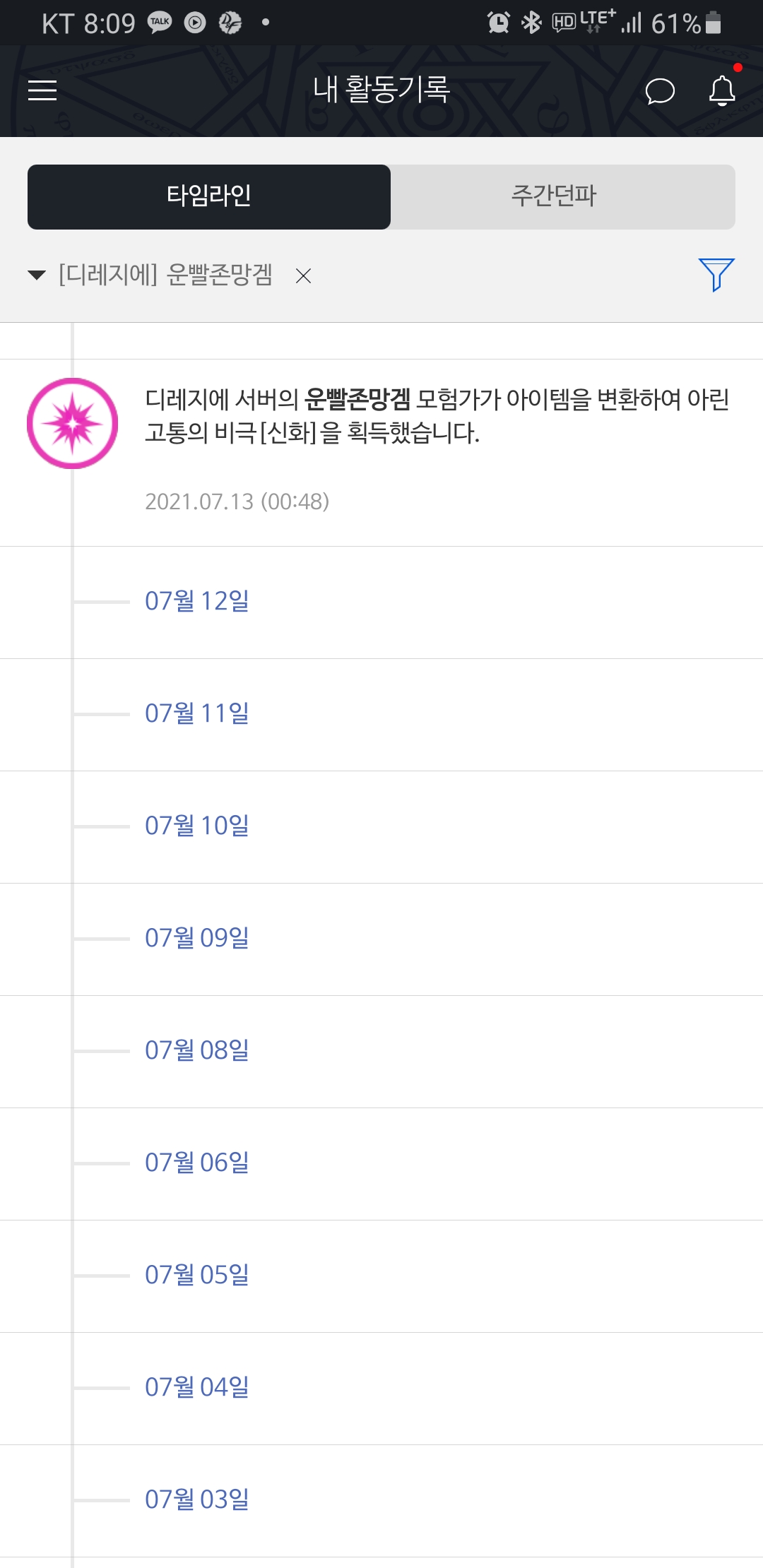The width and height of the screenshot is (763, 1568).
Task: Expand the 07월 10일 entry
Action: pos(381,827)
